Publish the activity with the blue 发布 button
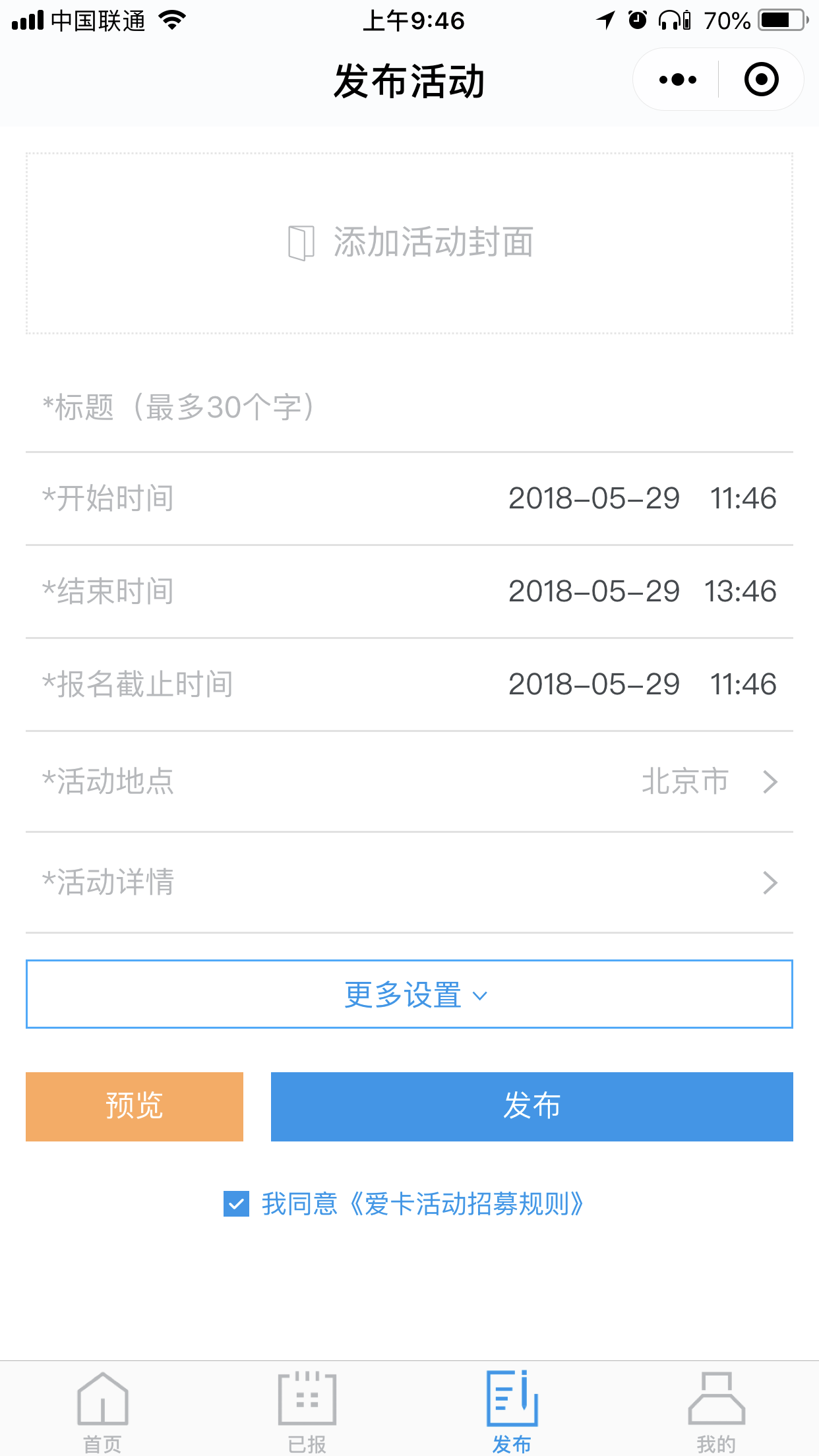 tap(532, 1107)
